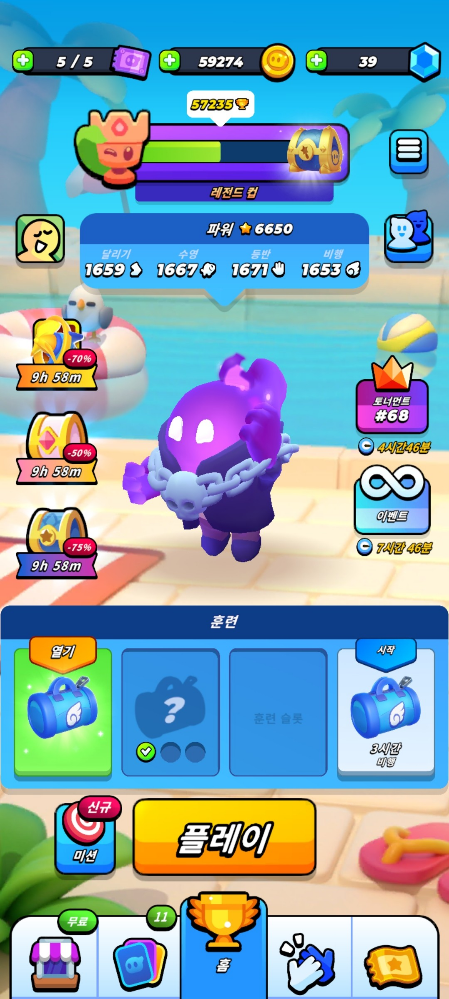Tap the mystery bag with question mark
The width and height of the screenshot is (449, 999).
pos(171,712)
